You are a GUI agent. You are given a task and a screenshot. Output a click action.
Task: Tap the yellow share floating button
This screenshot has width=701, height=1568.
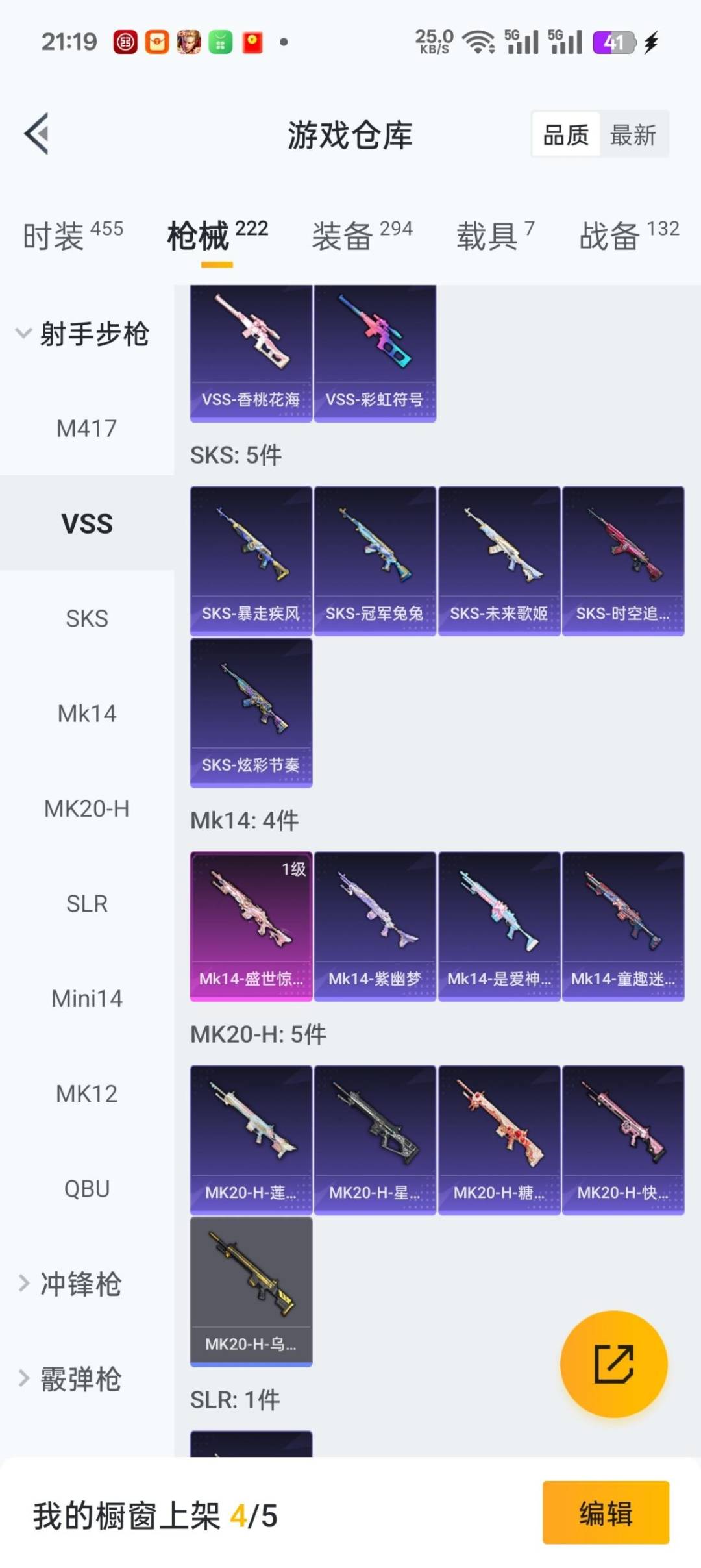click(x=613, y=1363)
